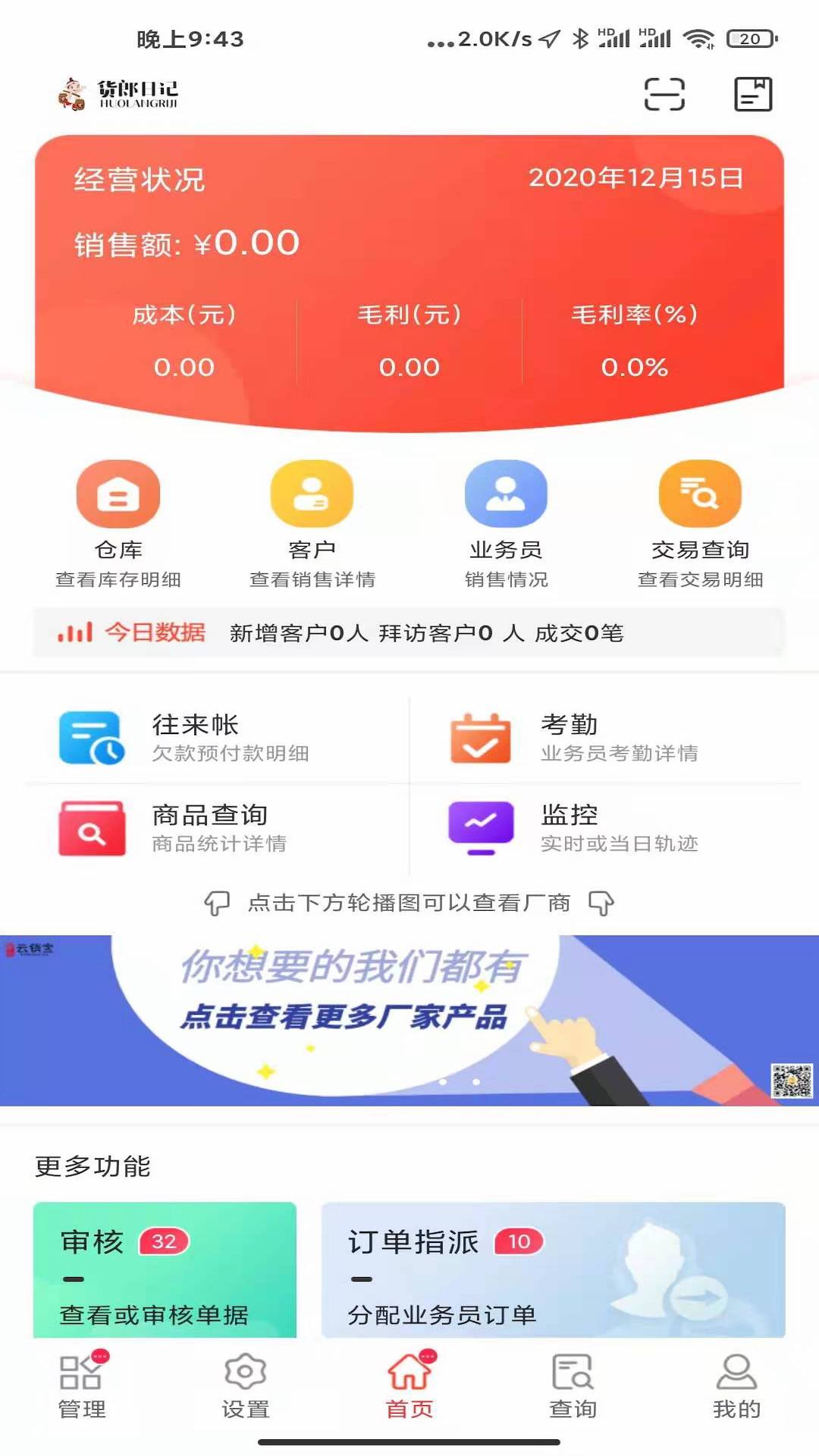Open 商品查询 product query icon
This screenshot has width=819, height=1456.
click(91, 828)
